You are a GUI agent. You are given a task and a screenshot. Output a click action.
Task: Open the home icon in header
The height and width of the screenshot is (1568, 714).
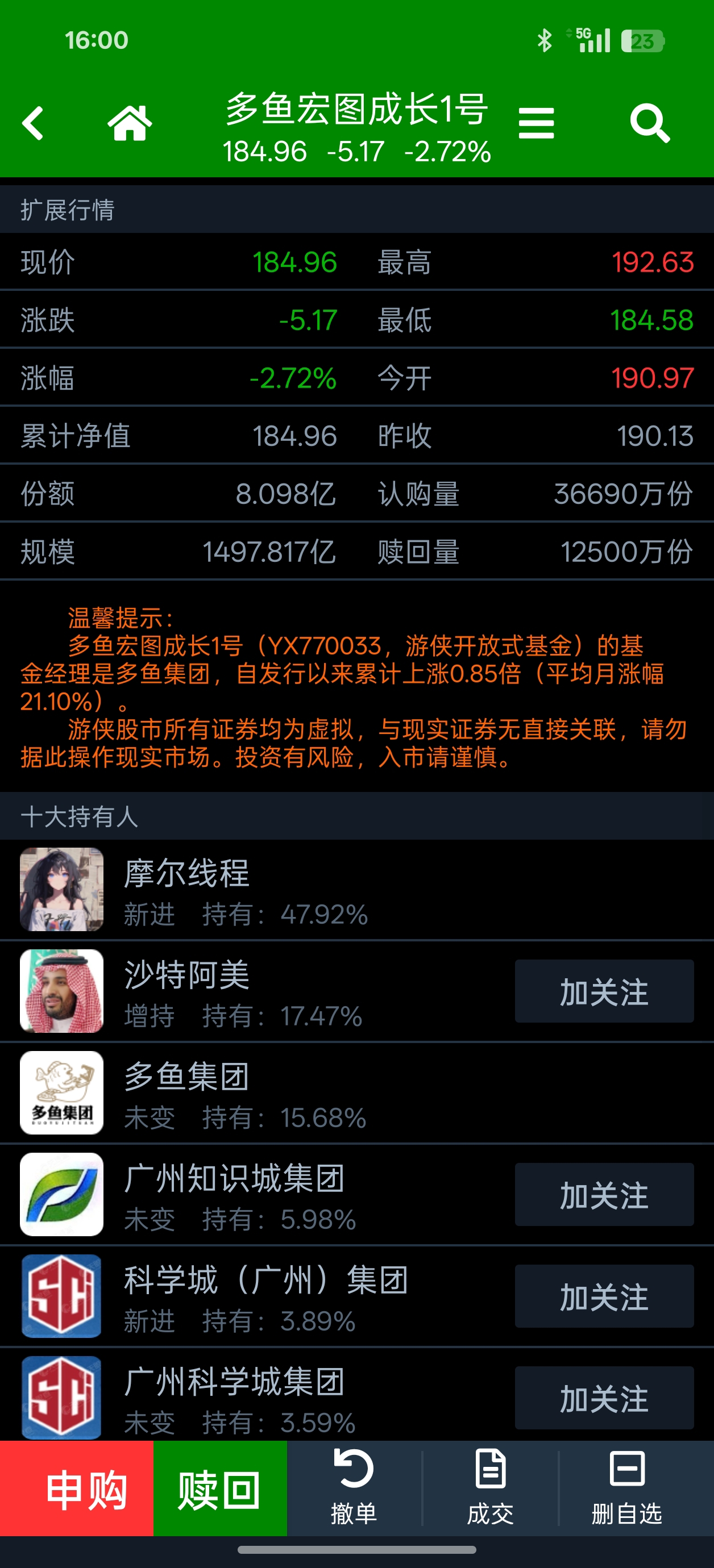click(x=129, y=124)
